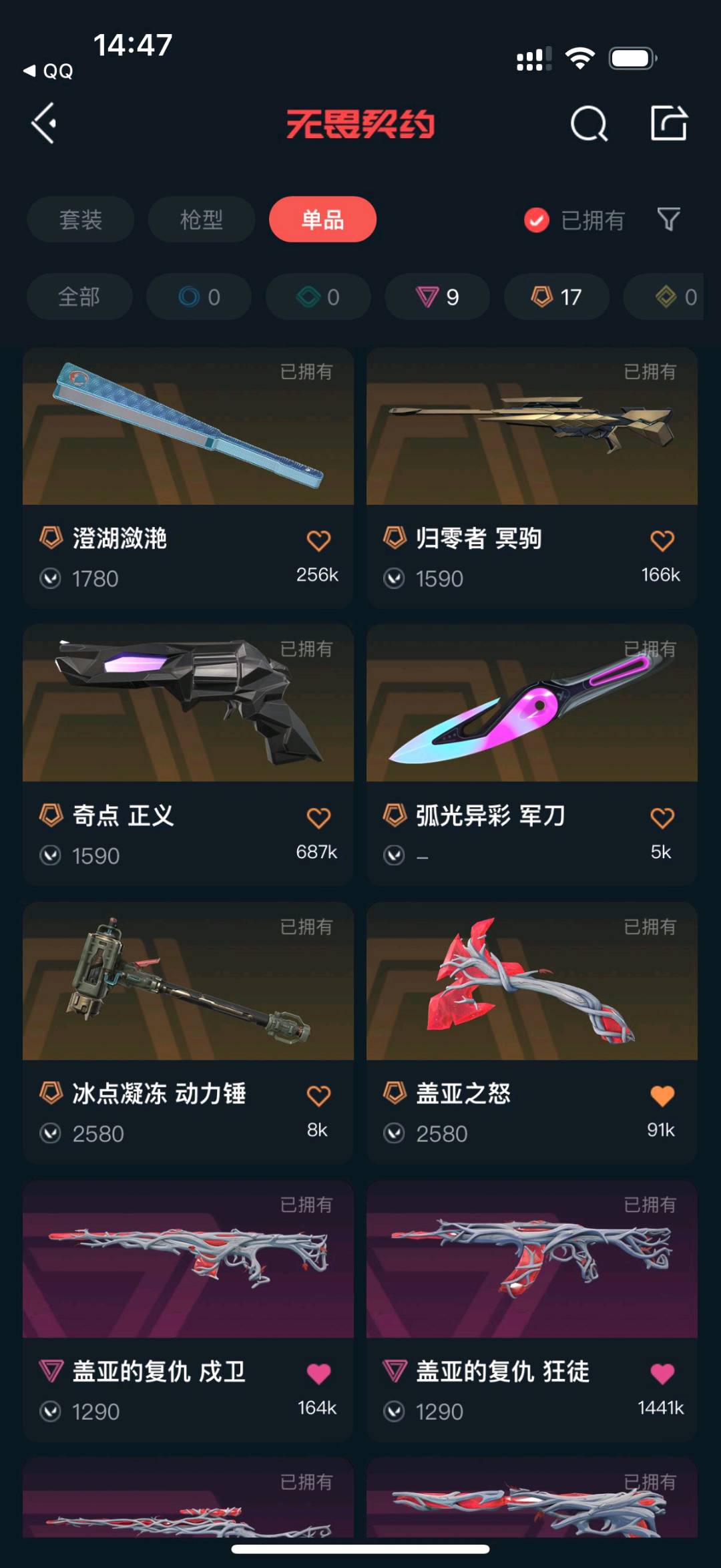Unlike the 盖亚的复仇 狂徒 skin
The width and height of the screenshot is (721, 1568).
point(662,1373)
